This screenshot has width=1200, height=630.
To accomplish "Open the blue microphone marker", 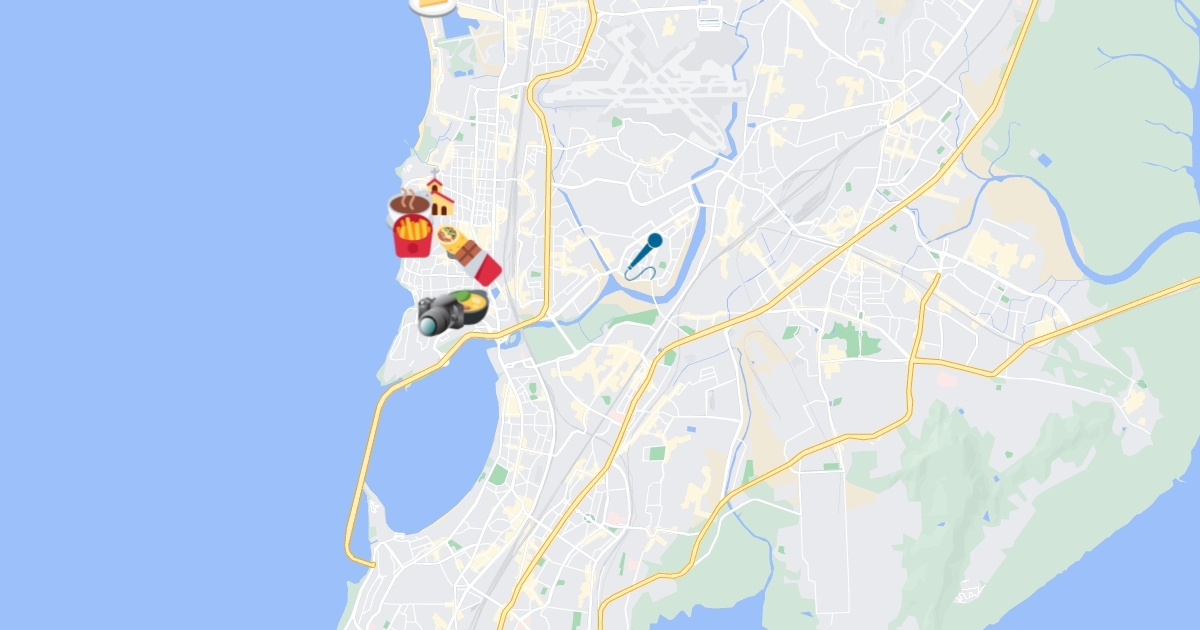I will point(644,256).
